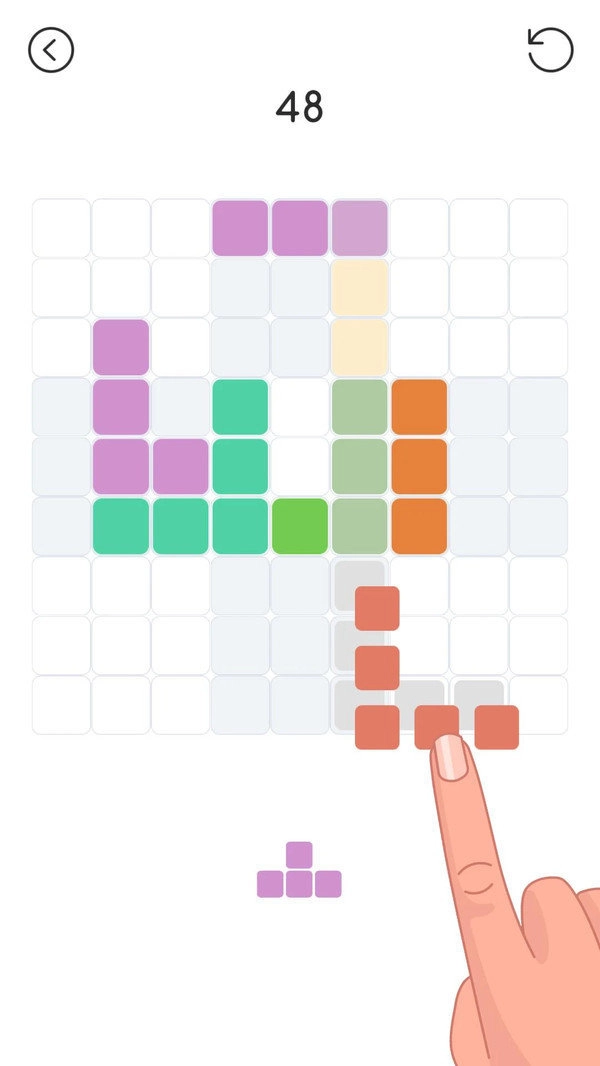
Task: Go back using the circled arrow
Action: coord(51,49)
